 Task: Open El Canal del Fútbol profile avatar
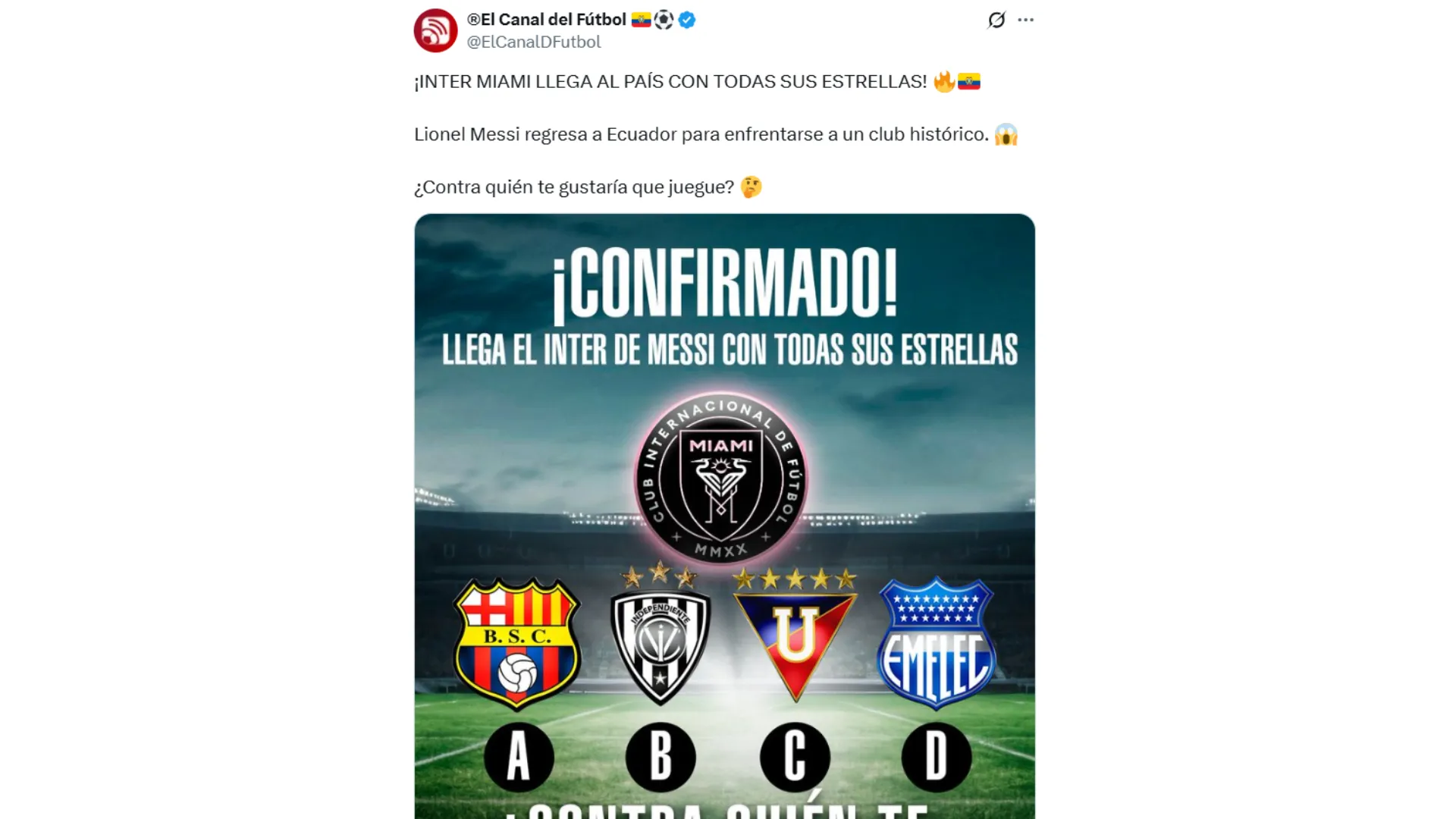435,30
